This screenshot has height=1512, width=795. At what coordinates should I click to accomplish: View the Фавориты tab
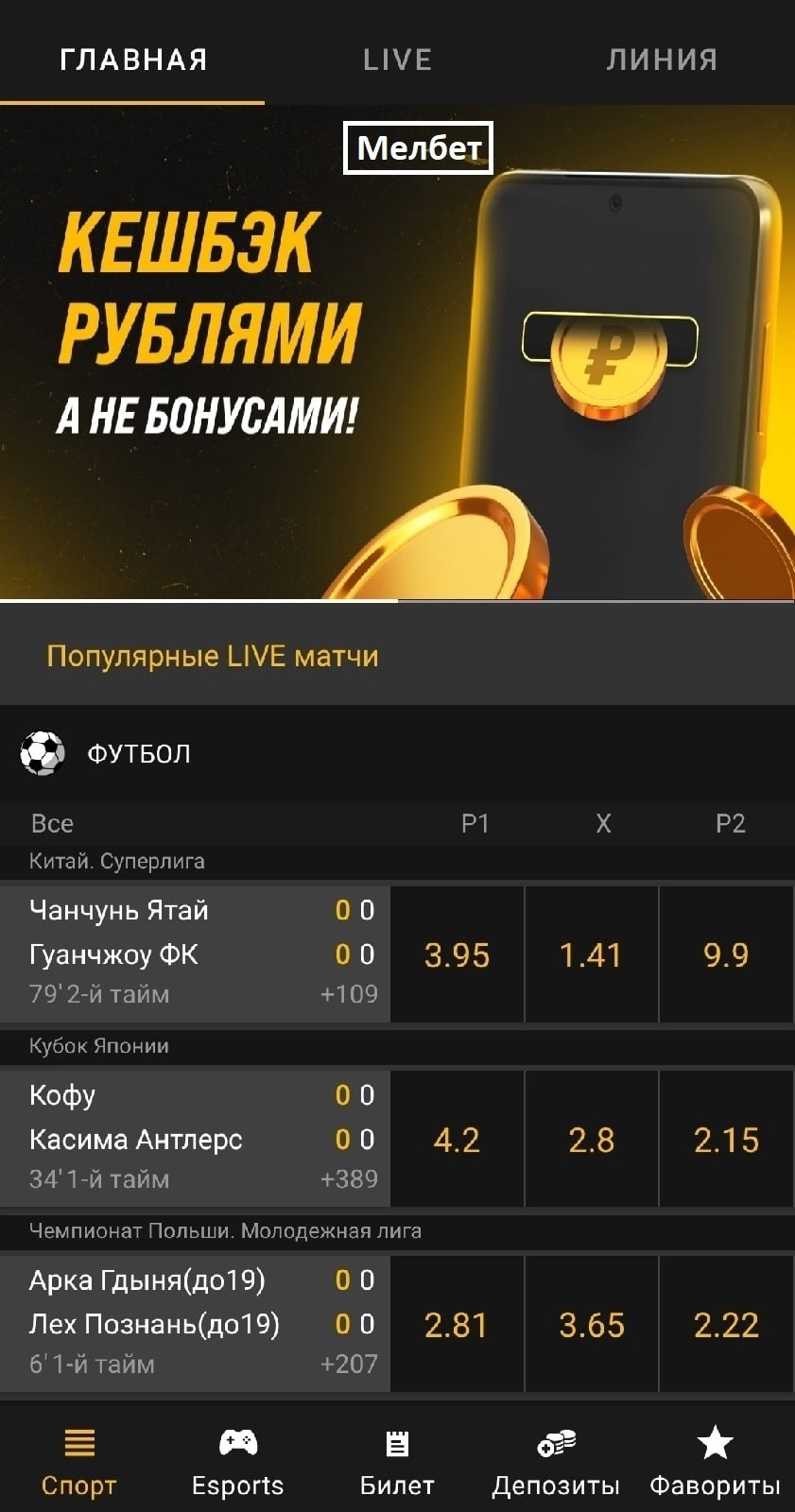[x=715, y=1461]
